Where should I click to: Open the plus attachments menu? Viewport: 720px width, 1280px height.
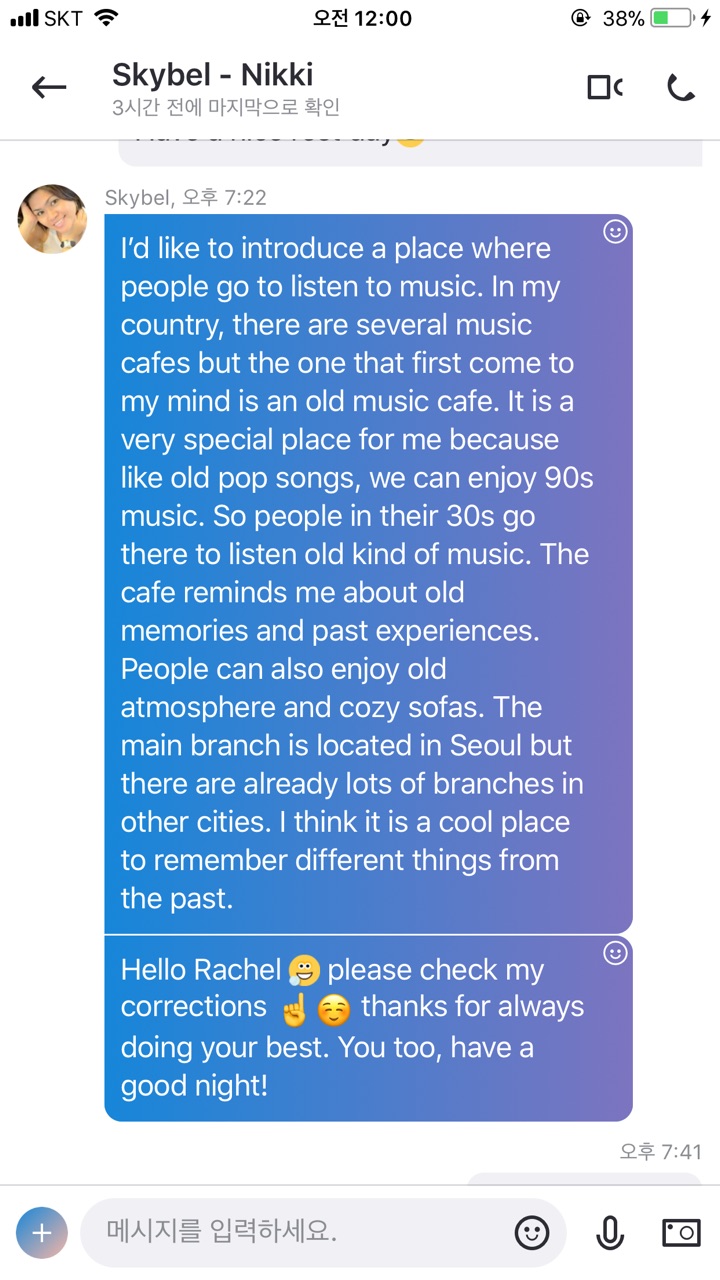(42, 1232)
